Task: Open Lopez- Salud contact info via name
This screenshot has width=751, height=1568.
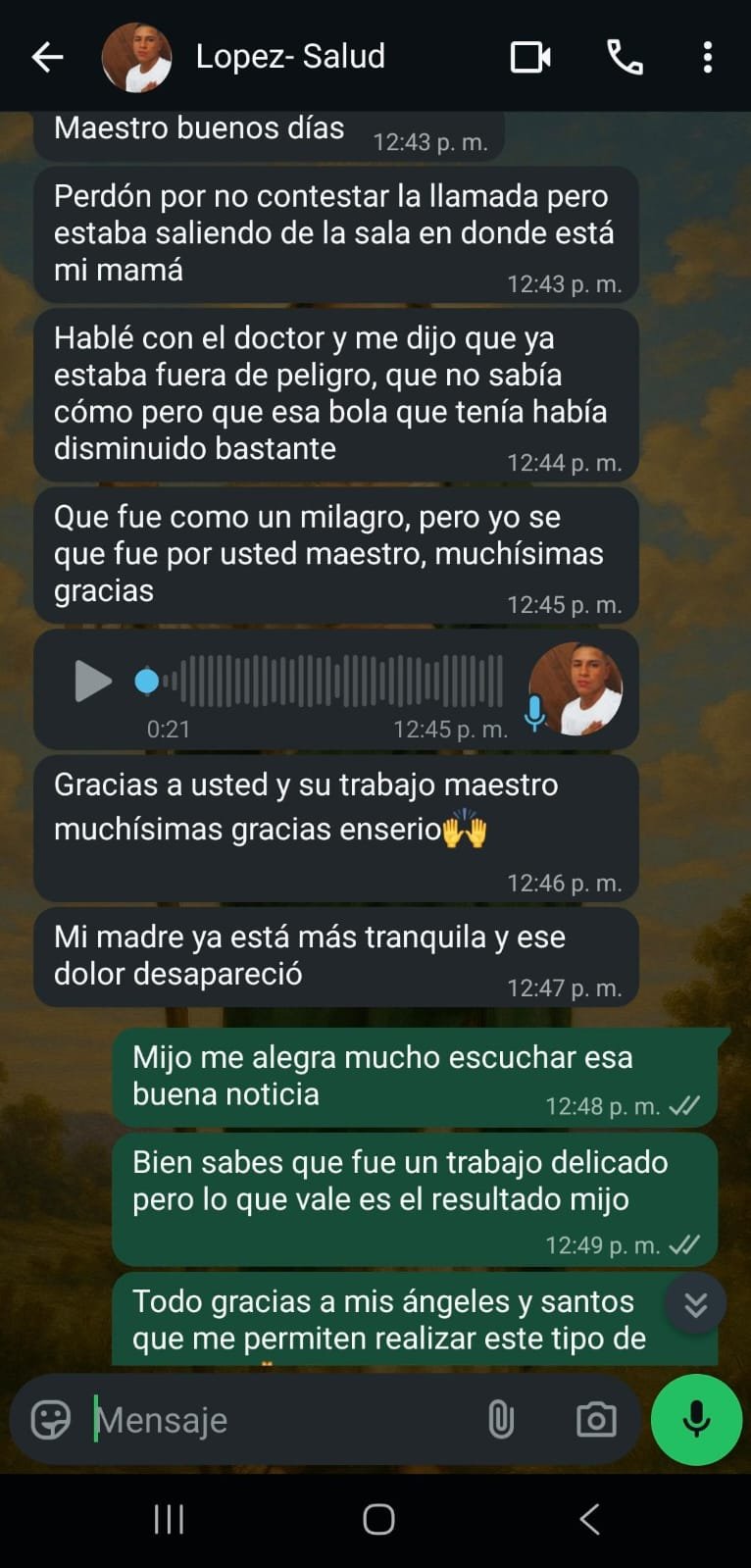Action: point(292,58)
